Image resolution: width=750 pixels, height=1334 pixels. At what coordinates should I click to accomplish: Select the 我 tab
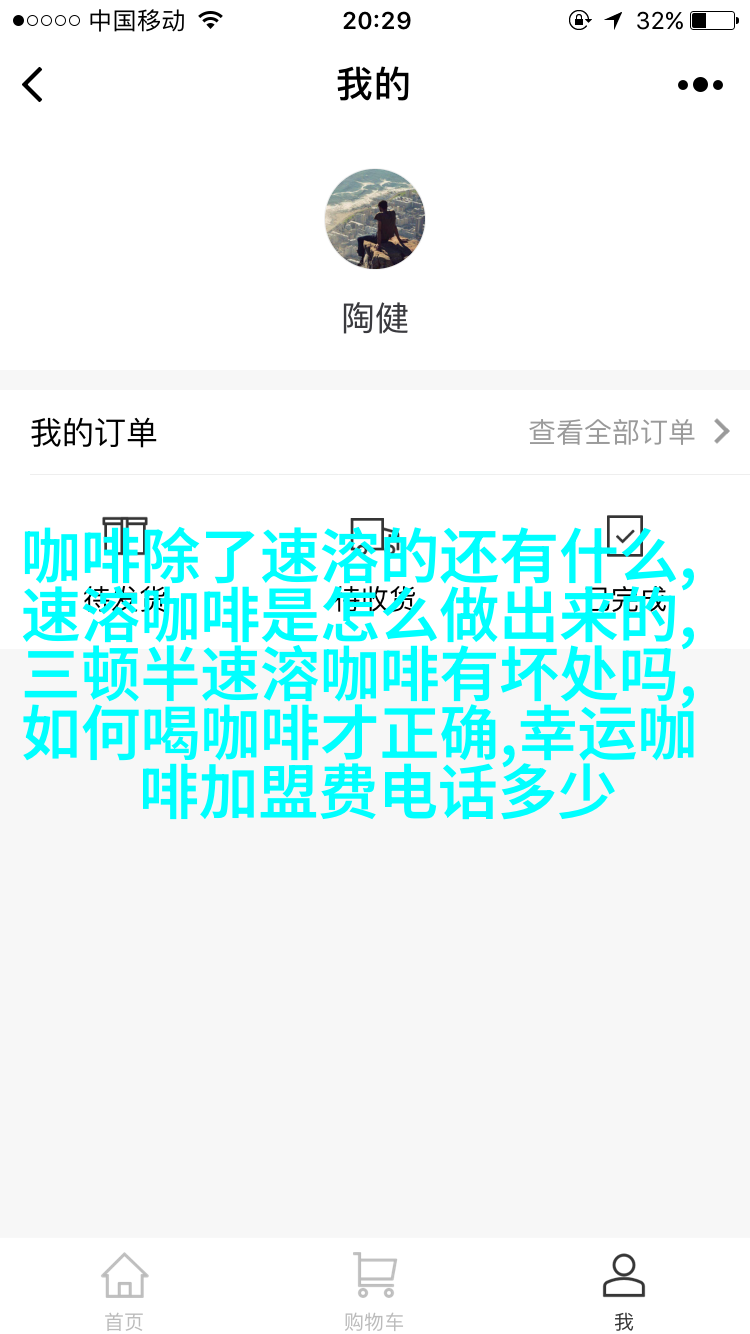point(624,1290)
